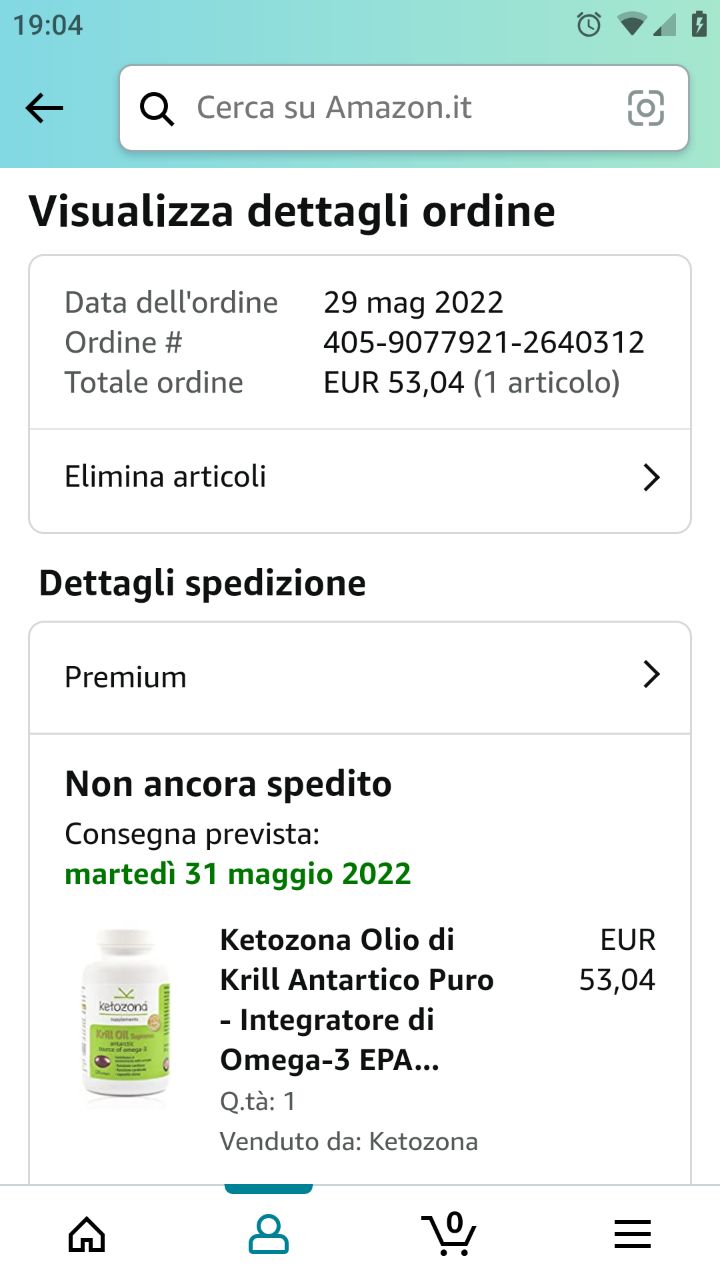The image size is (720, 1280).
Task: Open the camera scan icon in search
Action: pos(645,108)
